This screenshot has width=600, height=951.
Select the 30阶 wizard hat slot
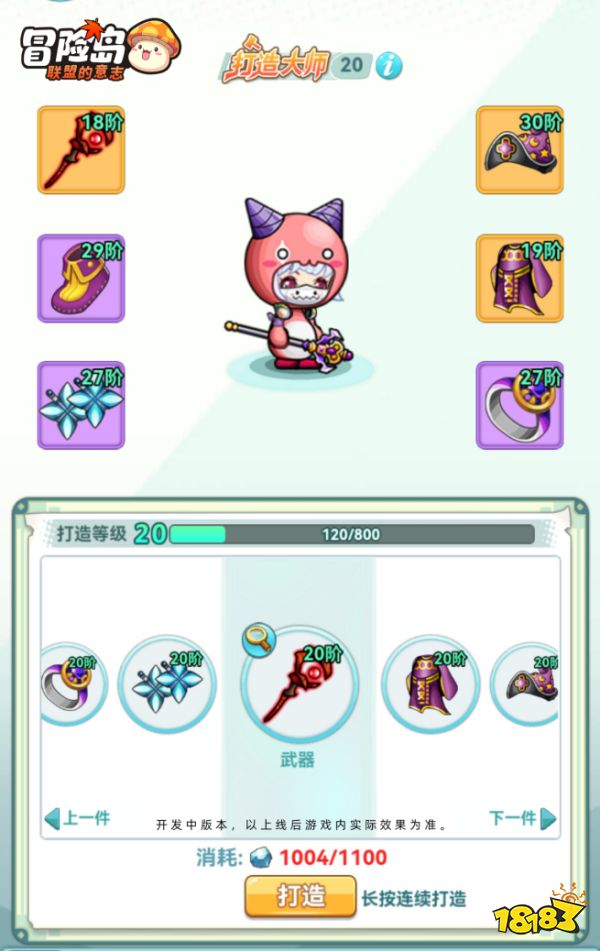(519, 150)
